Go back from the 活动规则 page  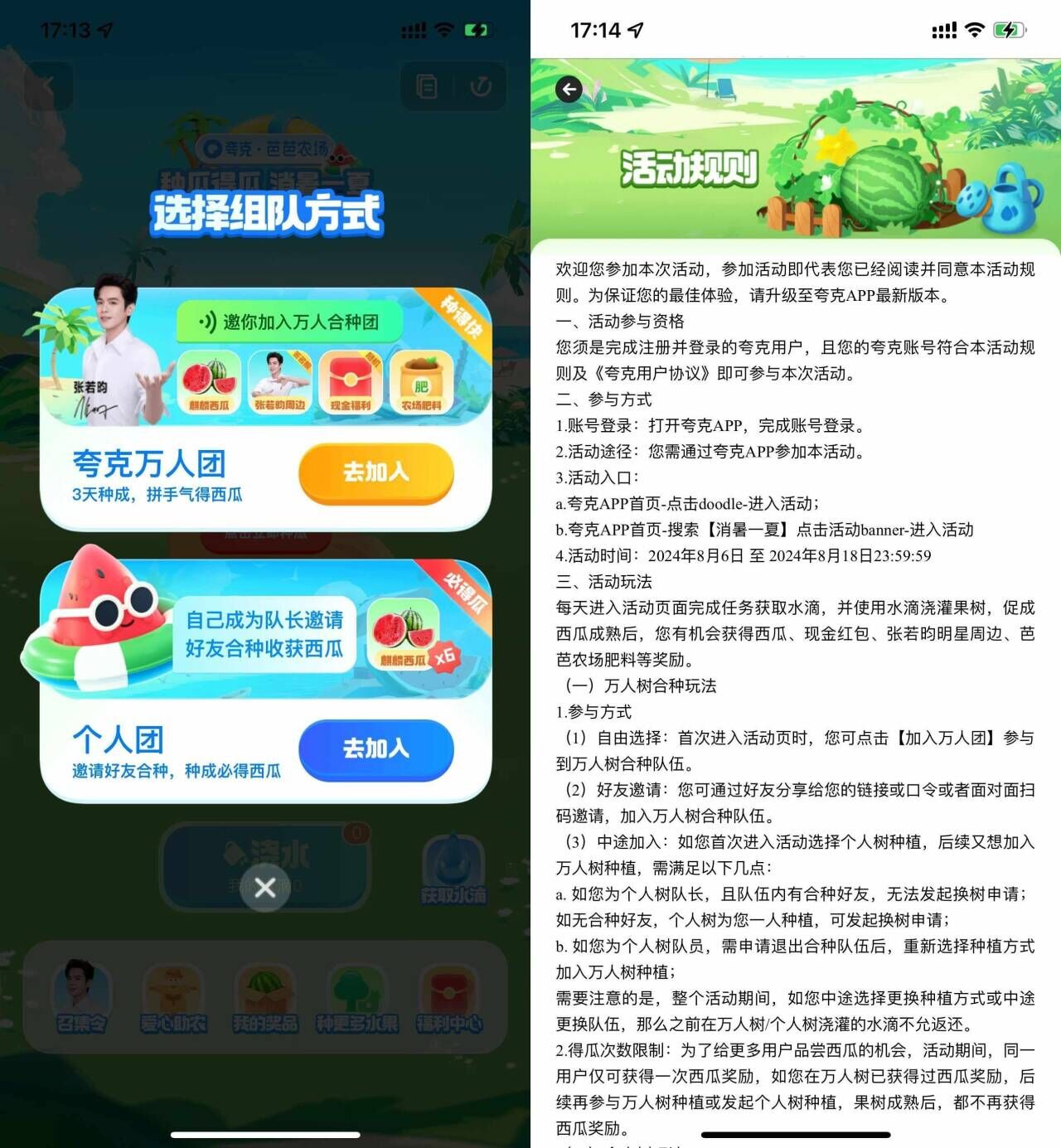click(569, 90)
